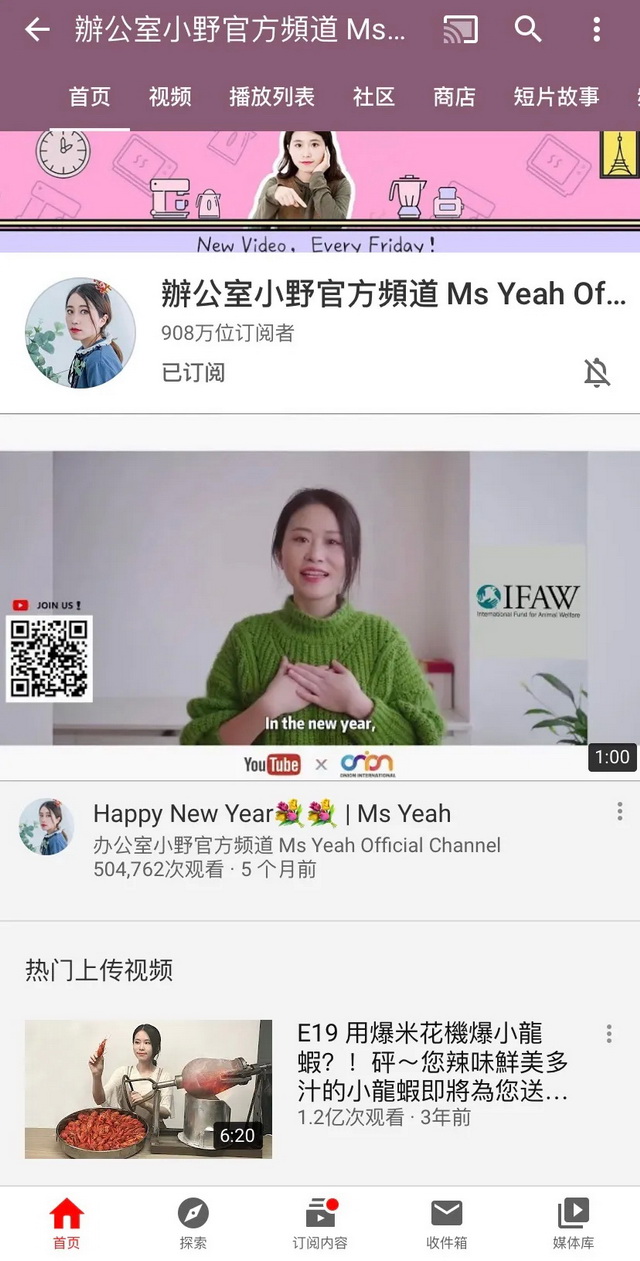
Task: Open the cast to device icon
Action: (460, 30)
